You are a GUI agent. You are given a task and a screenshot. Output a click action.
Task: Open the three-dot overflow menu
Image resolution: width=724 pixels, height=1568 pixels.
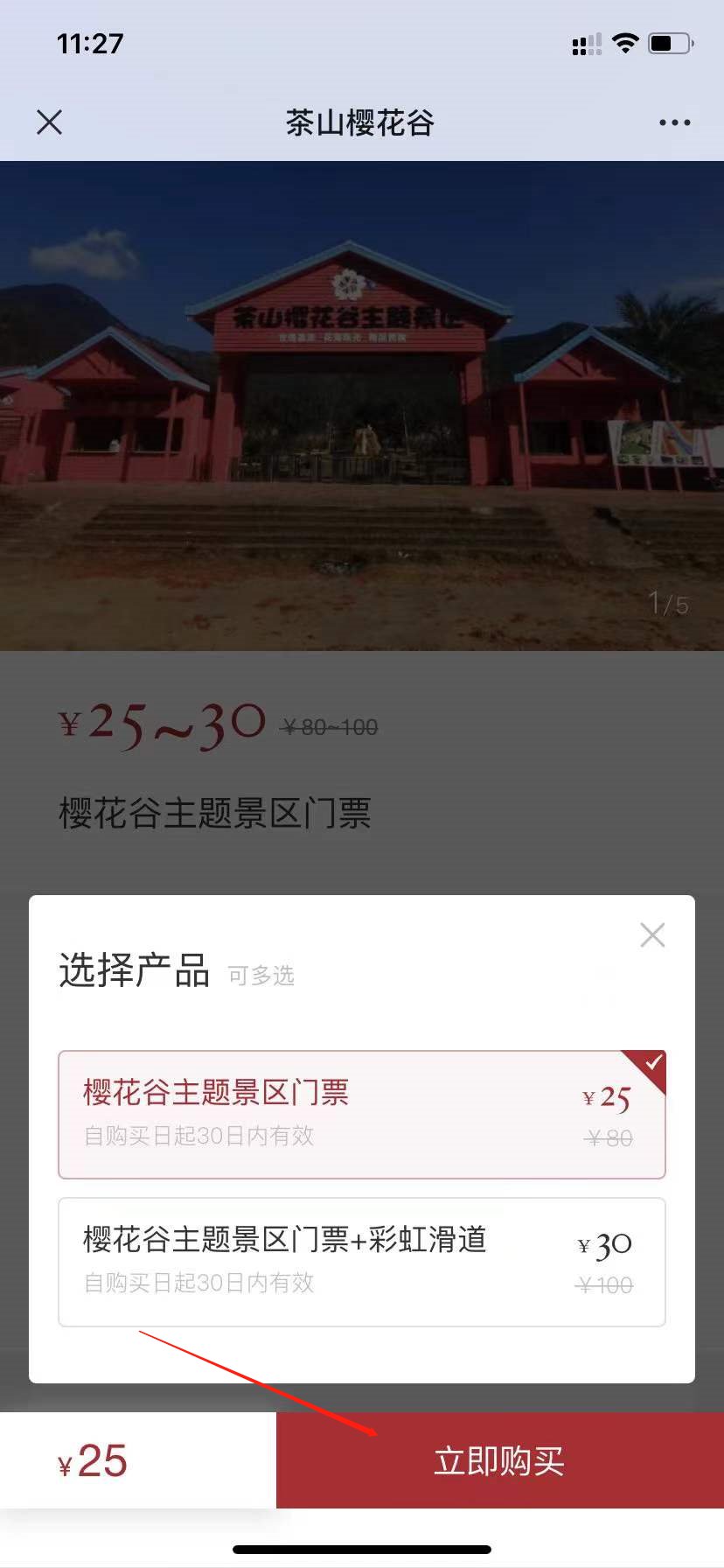tap(674, 122)
